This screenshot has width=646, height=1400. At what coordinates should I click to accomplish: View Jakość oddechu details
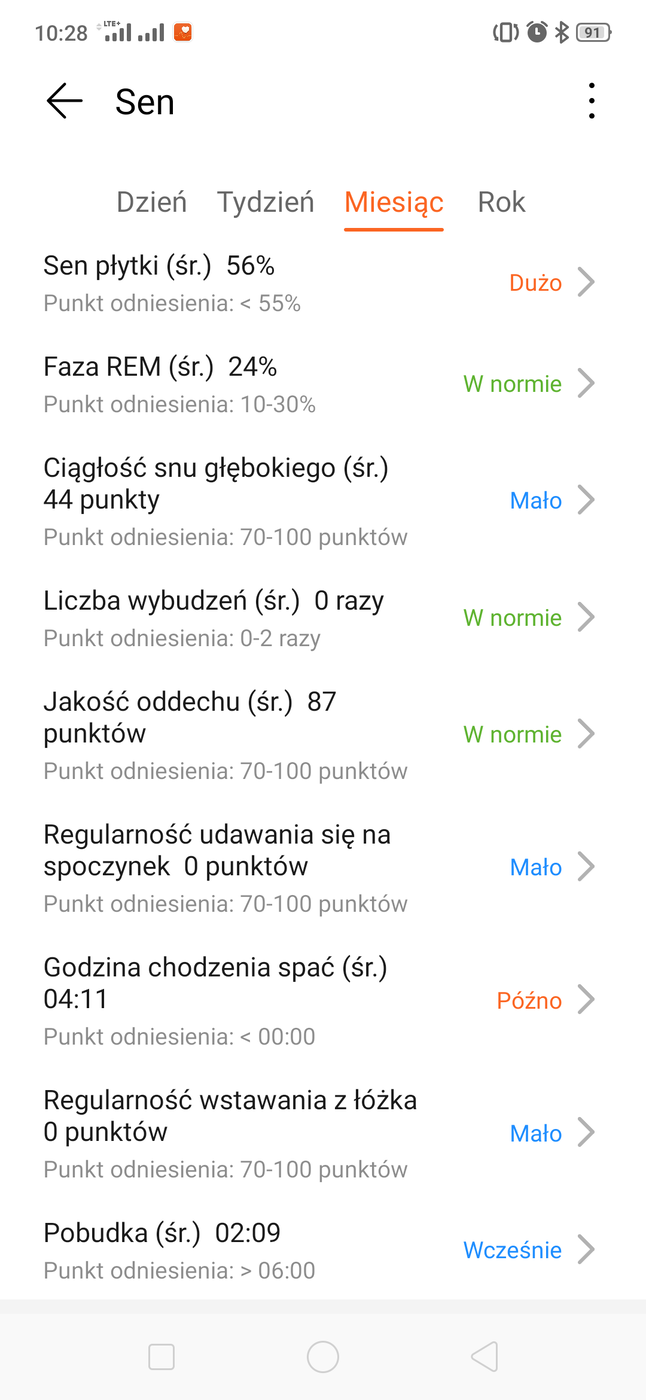320,735
